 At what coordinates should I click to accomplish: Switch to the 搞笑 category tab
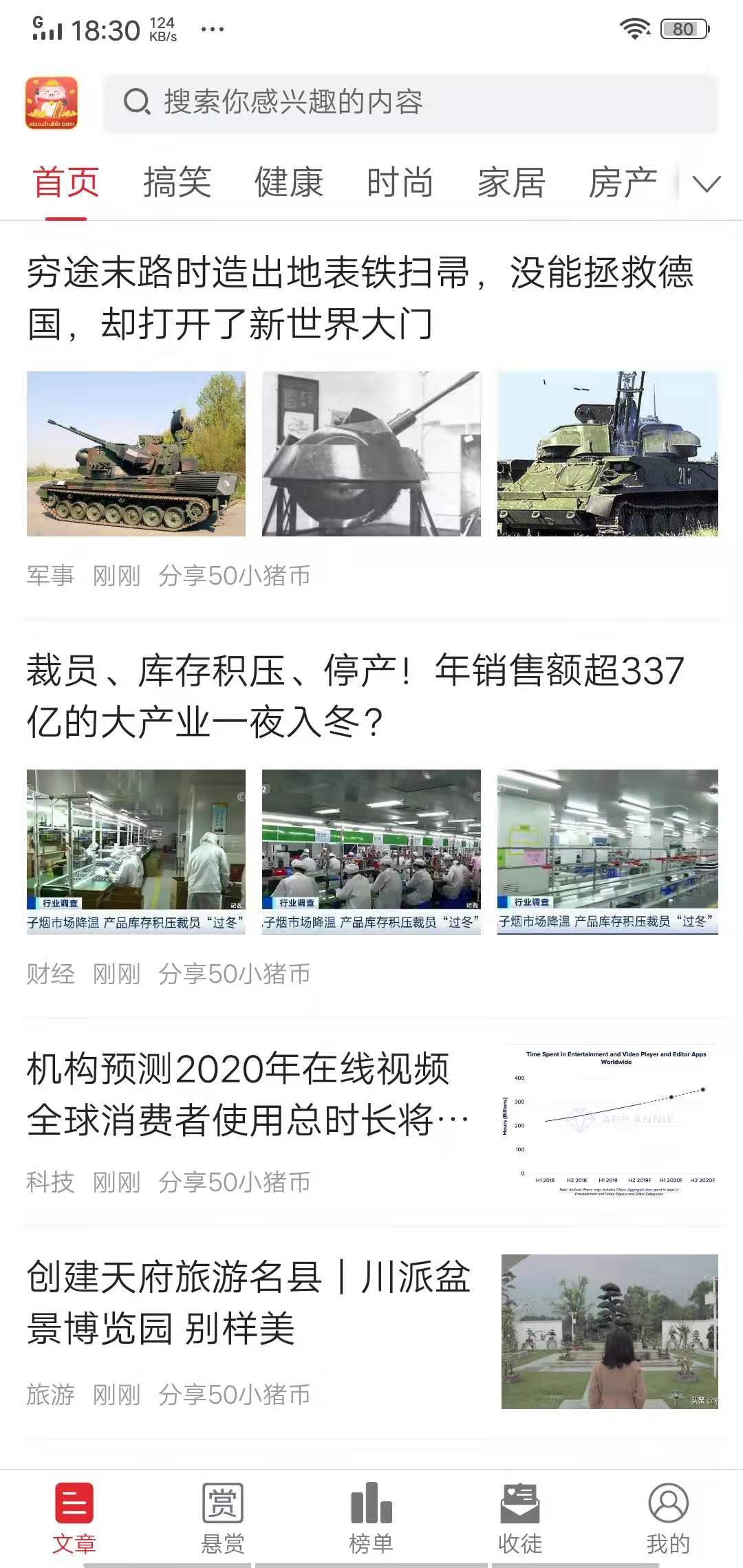177,183
